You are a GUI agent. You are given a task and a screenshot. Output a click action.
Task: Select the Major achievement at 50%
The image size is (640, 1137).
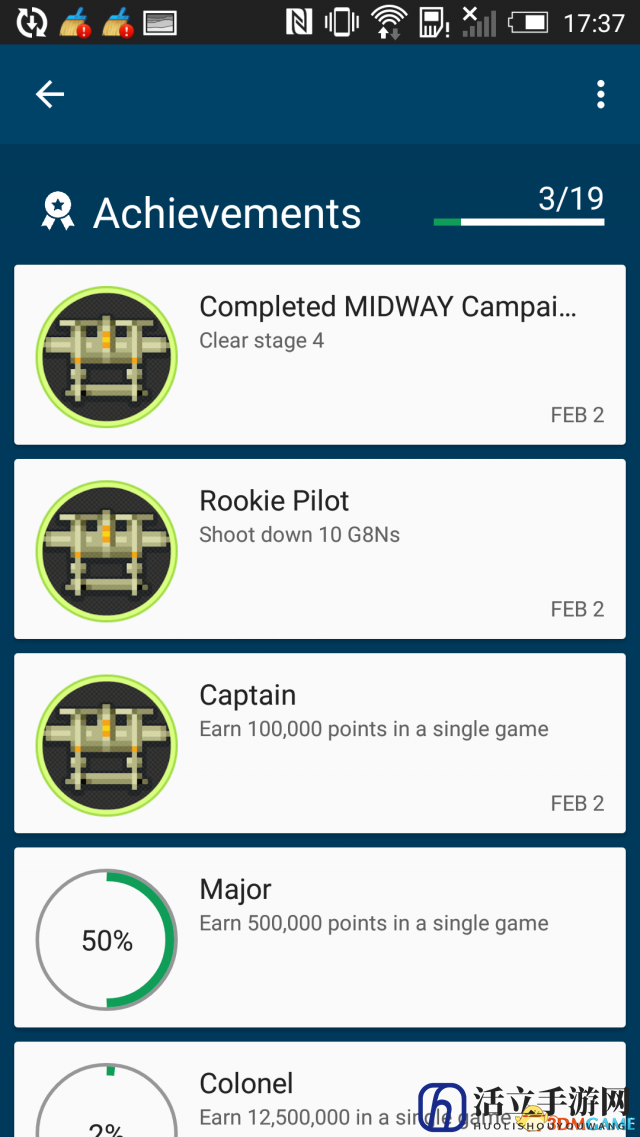click(320, 938)
